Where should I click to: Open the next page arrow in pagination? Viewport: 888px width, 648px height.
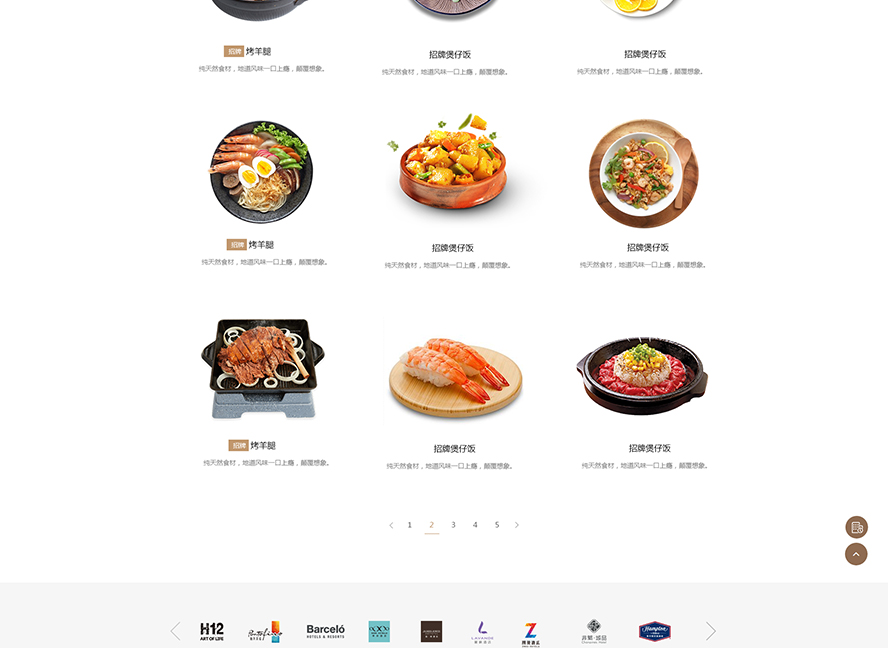(x=517, y=525)
